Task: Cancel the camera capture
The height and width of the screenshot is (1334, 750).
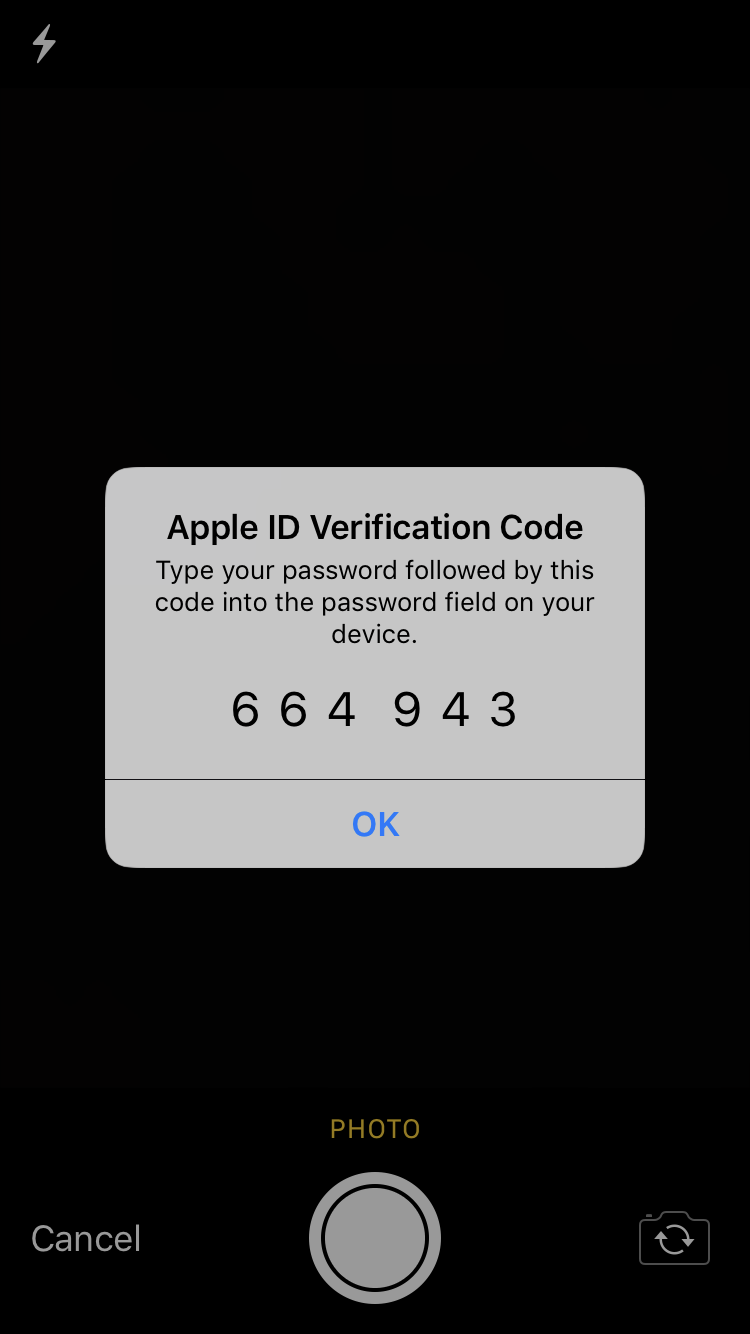Action: pyautogui.click(x=86, y=1239)
